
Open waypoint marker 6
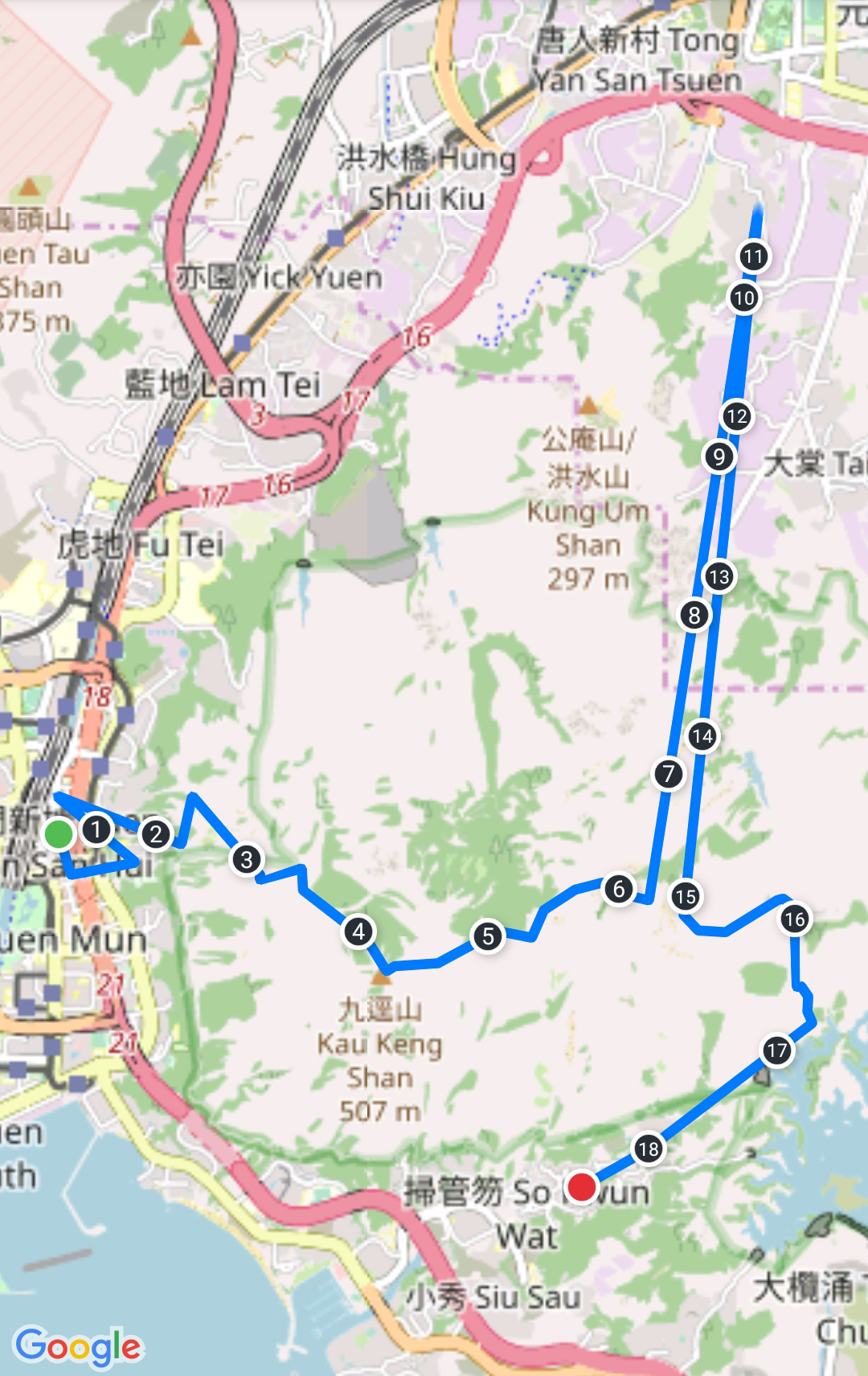point(619,889)
